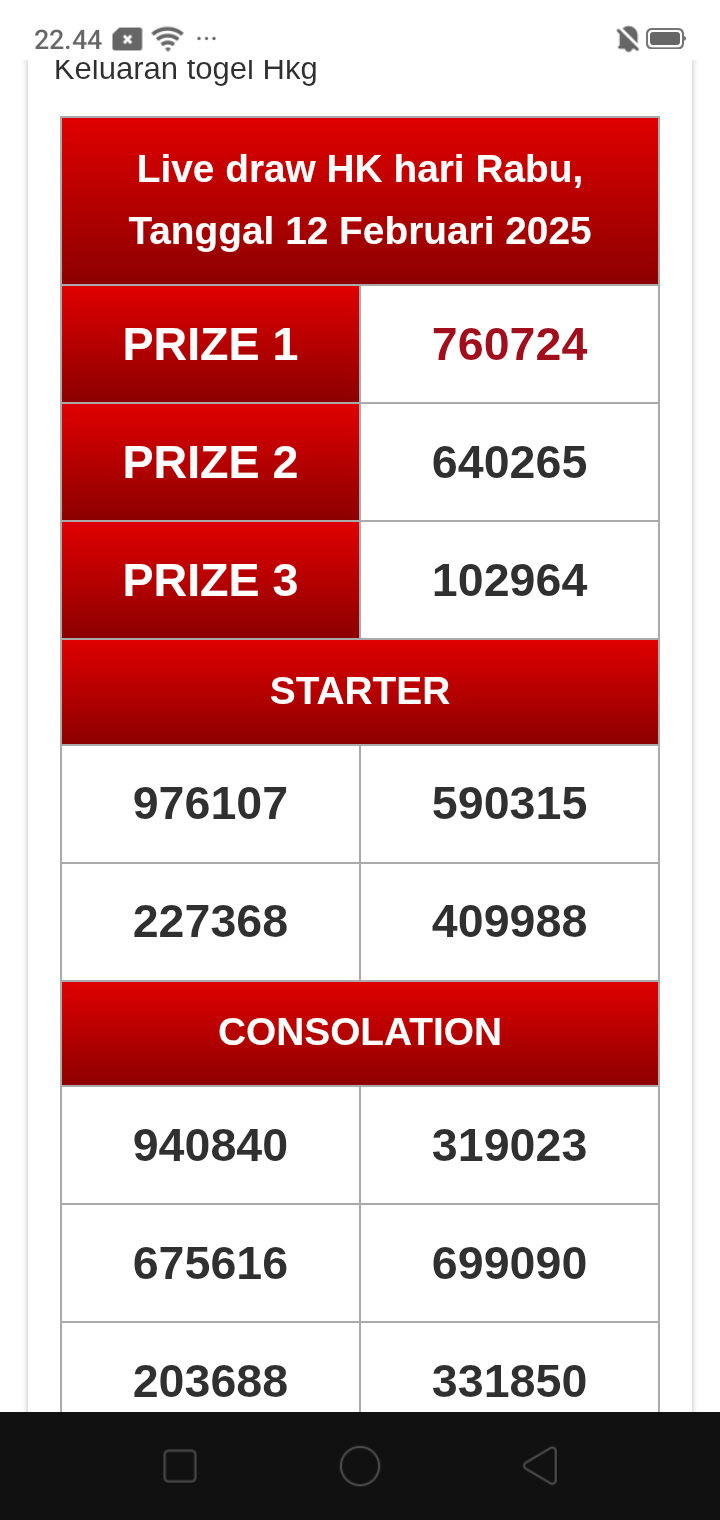The width and height of the screenshot is (720, 1520).
Task: Open the recent apps view
Action: pos(180,1466)
